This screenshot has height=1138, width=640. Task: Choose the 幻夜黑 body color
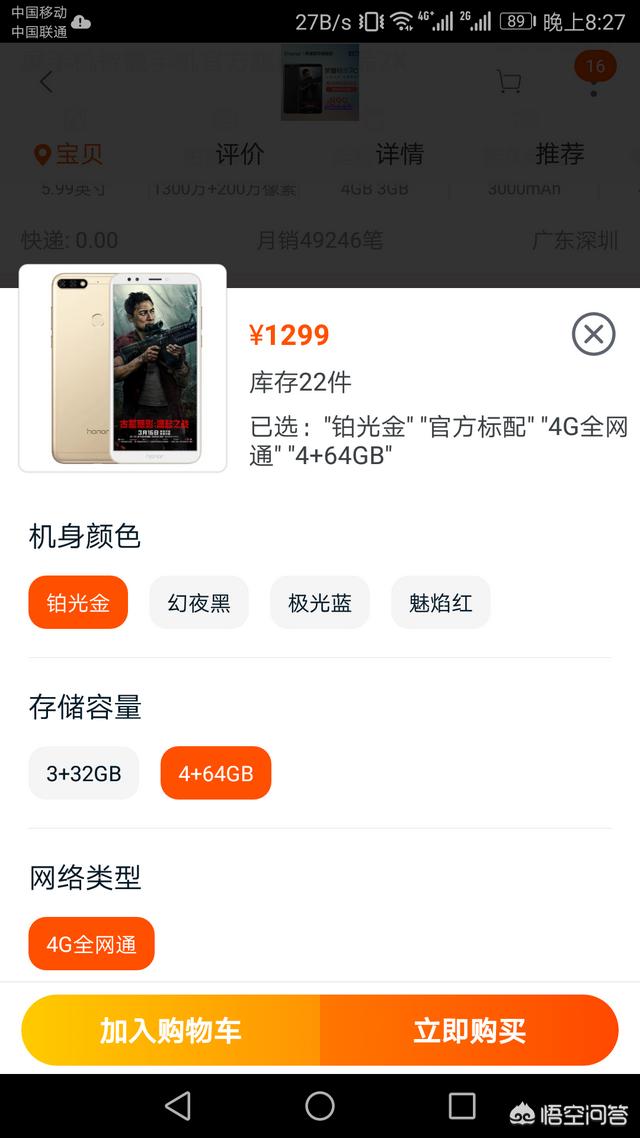pyautogui.click(x=199, y=603)
